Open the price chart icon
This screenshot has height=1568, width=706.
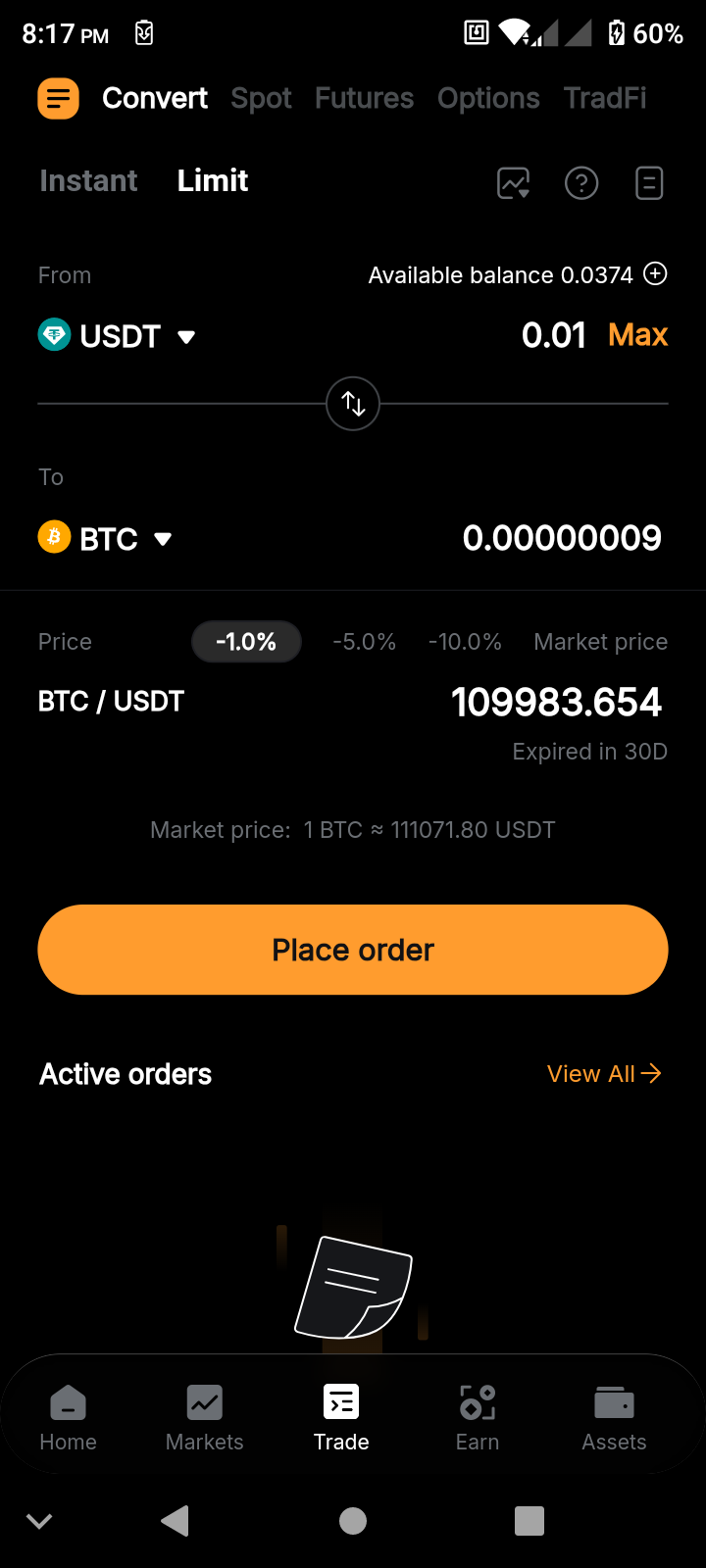coord(513,182)
